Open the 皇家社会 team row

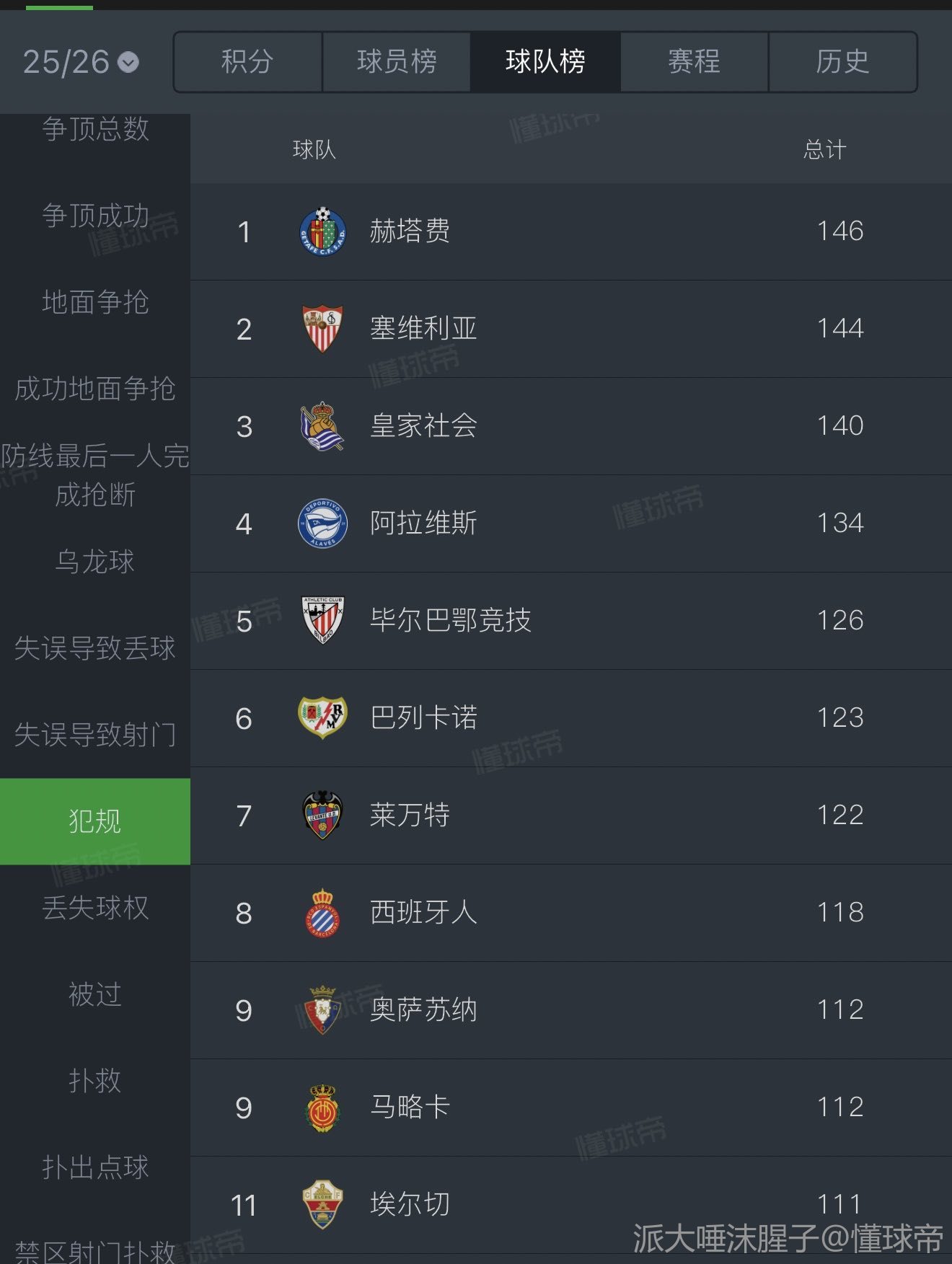coord(570,426)
